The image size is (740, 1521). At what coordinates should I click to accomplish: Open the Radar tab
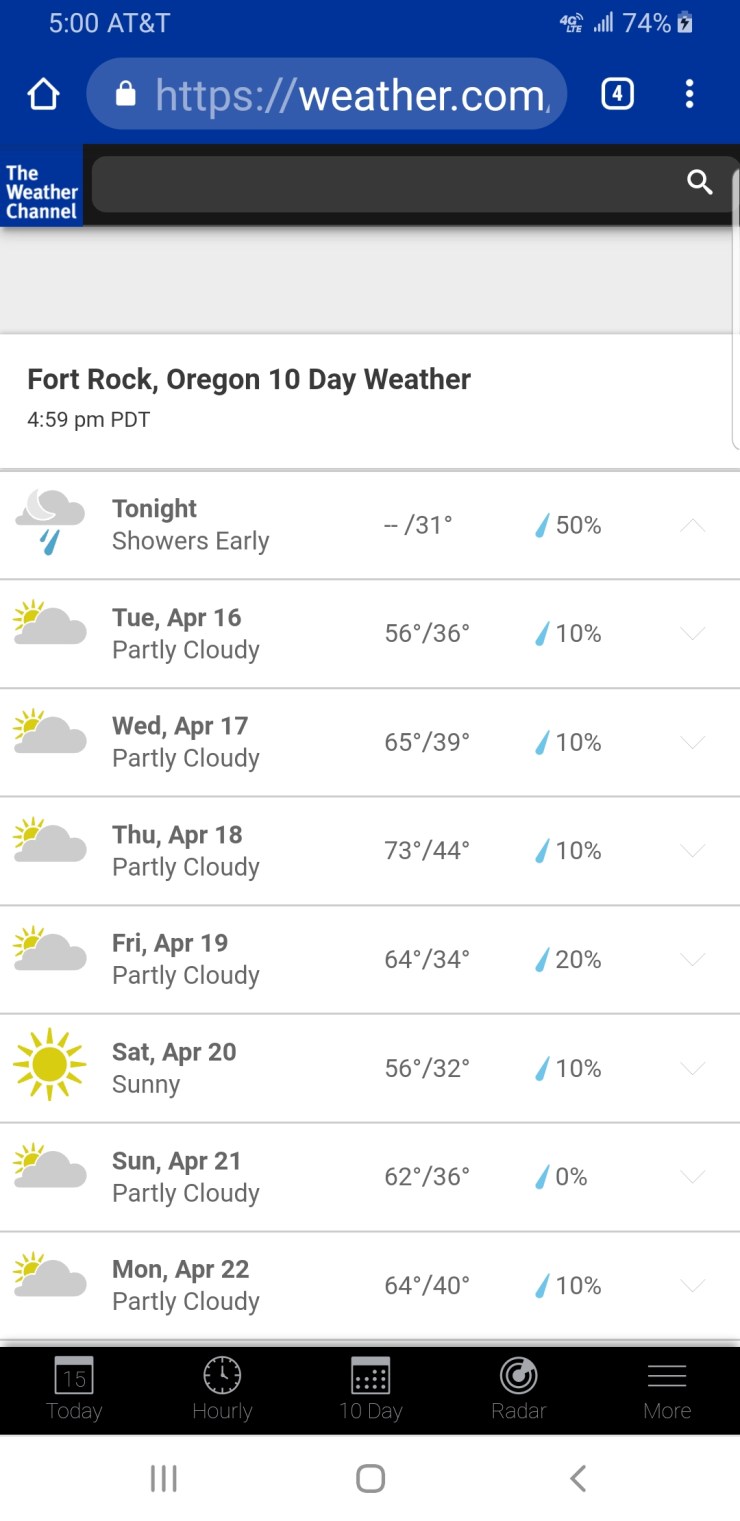tap(518, 1389)
